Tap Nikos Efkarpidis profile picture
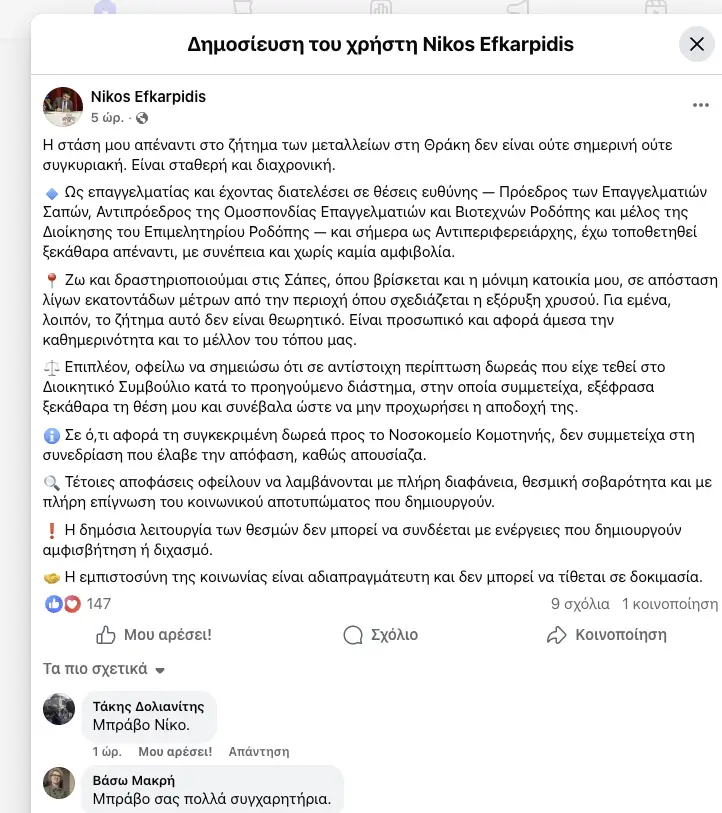Viewport: 722px width, 813px height. coord(62,106)
